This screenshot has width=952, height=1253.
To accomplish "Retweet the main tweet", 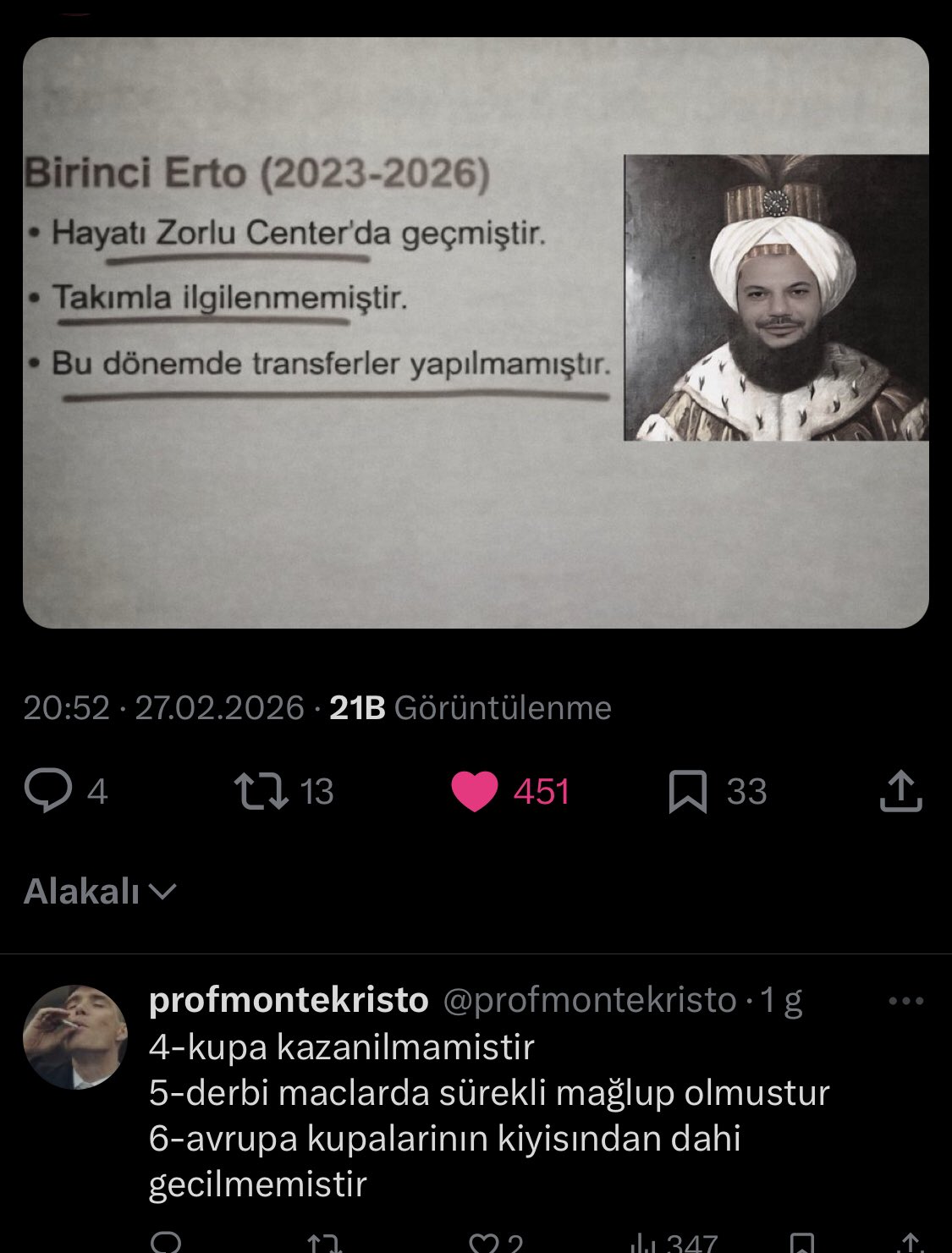I will click(261, 792).
